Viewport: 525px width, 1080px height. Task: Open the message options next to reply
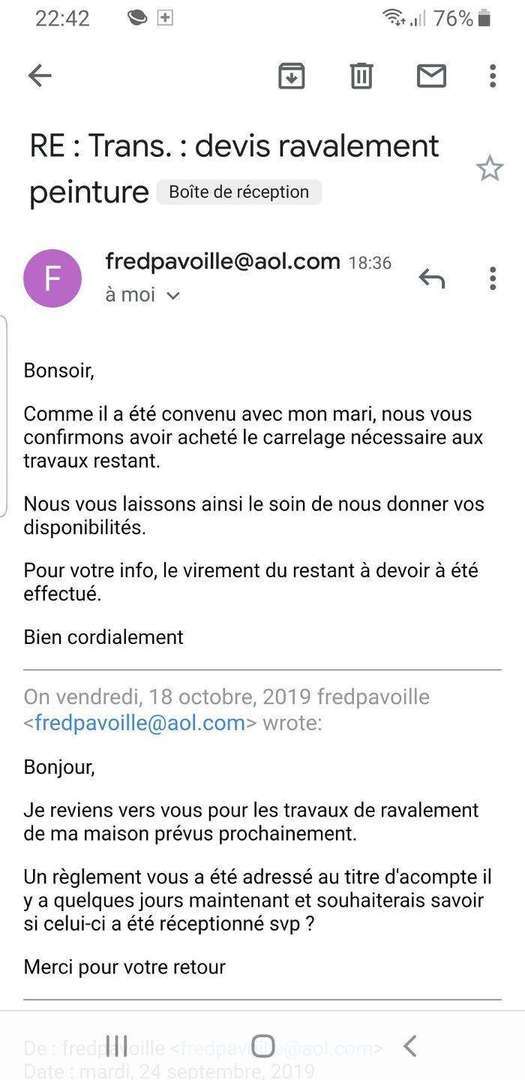492,278
